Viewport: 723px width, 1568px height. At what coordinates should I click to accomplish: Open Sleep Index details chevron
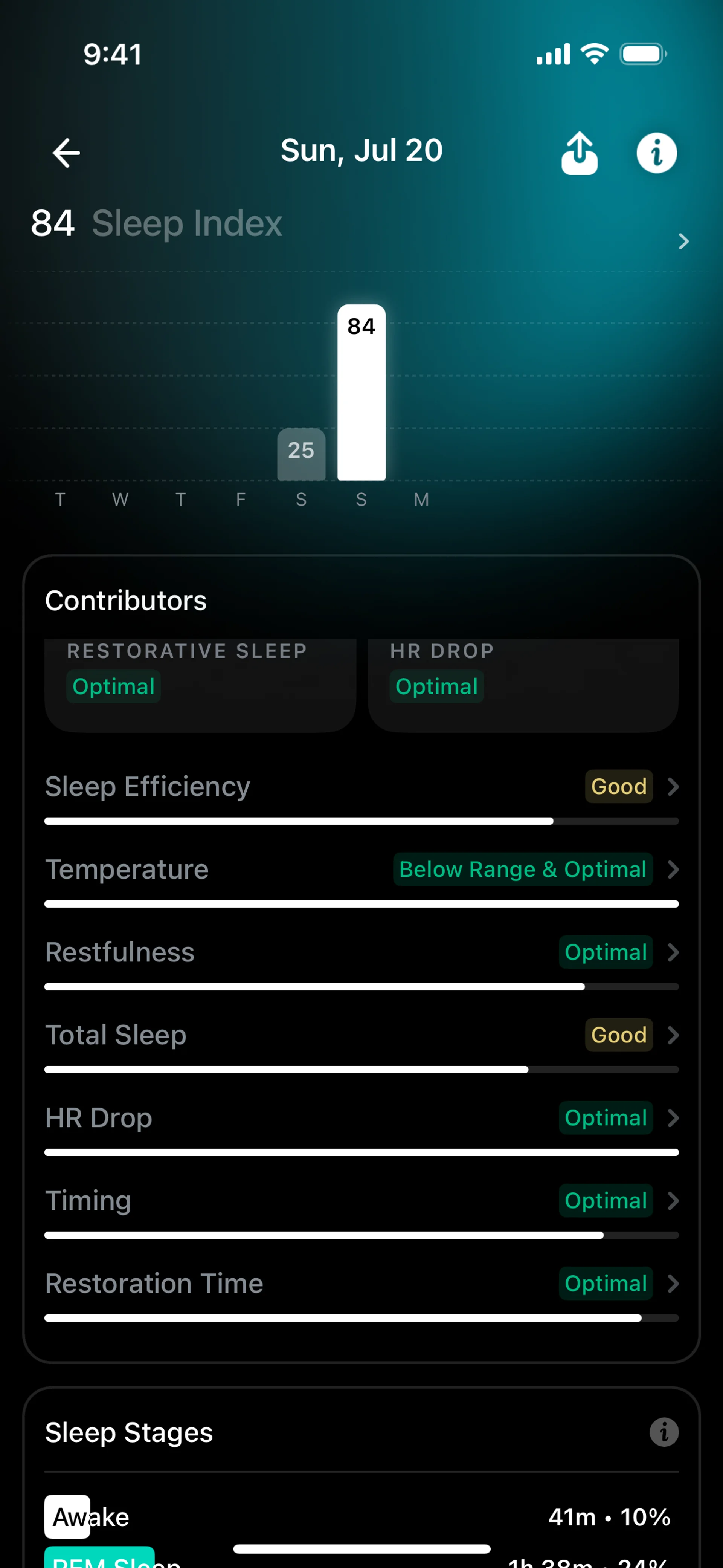(x=683, y=241)
